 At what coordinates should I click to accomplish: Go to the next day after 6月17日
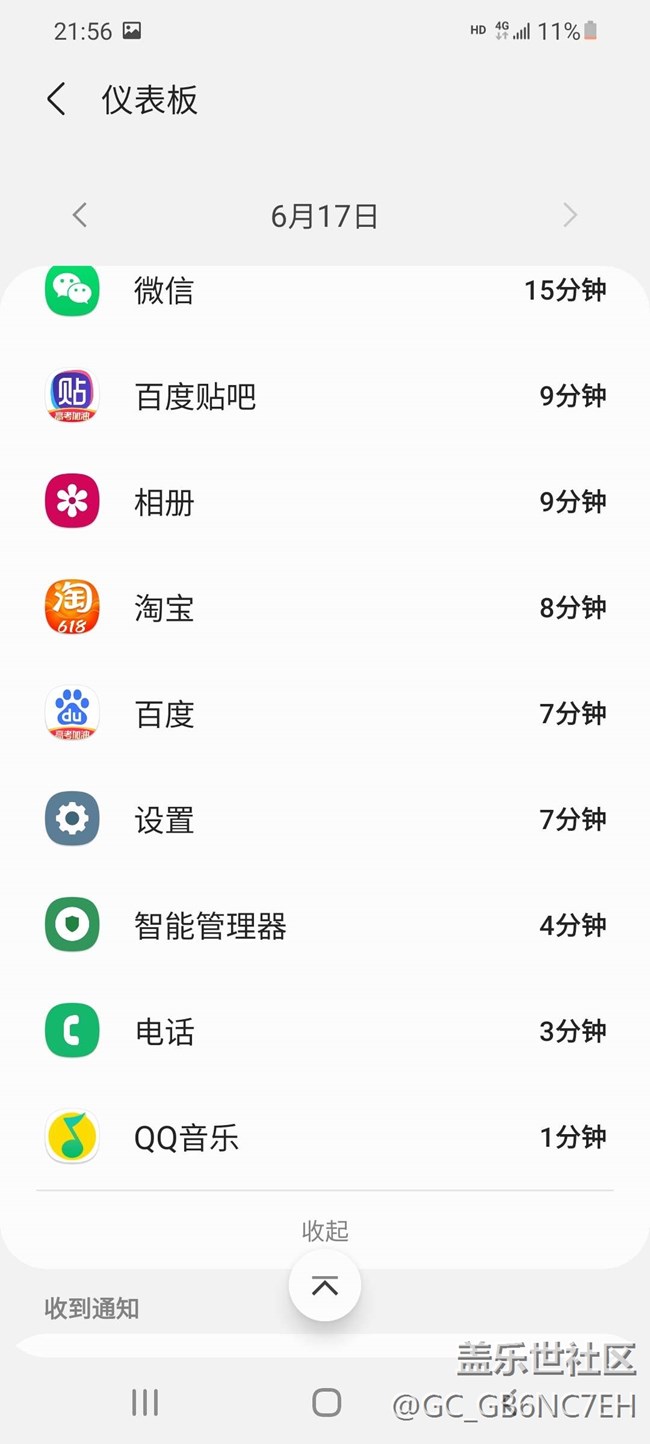click(570, 215)
